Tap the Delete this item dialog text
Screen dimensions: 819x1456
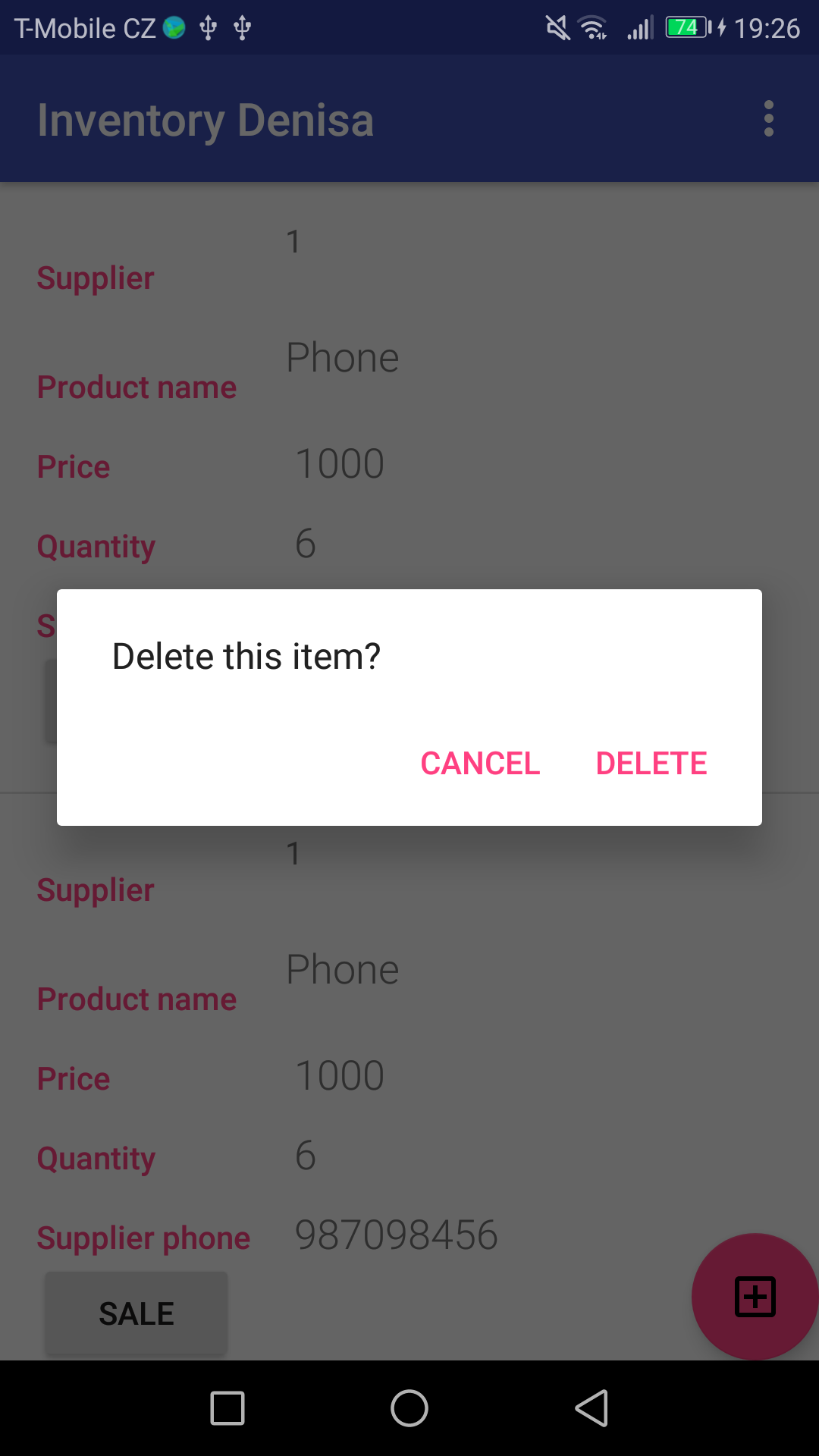click(247, 655)
